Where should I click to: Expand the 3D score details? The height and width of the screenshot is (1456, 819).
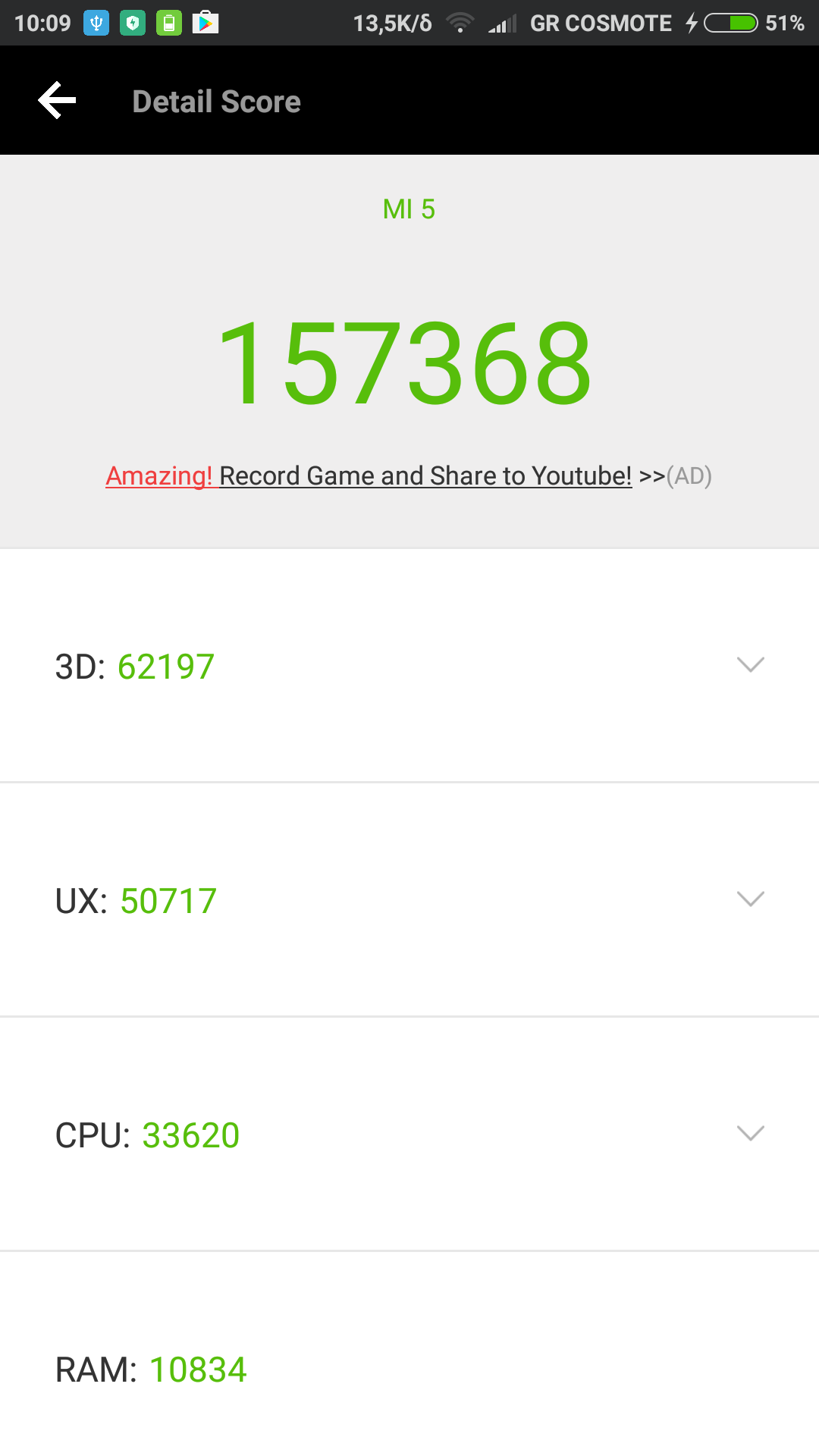click(x=750, y=665)
